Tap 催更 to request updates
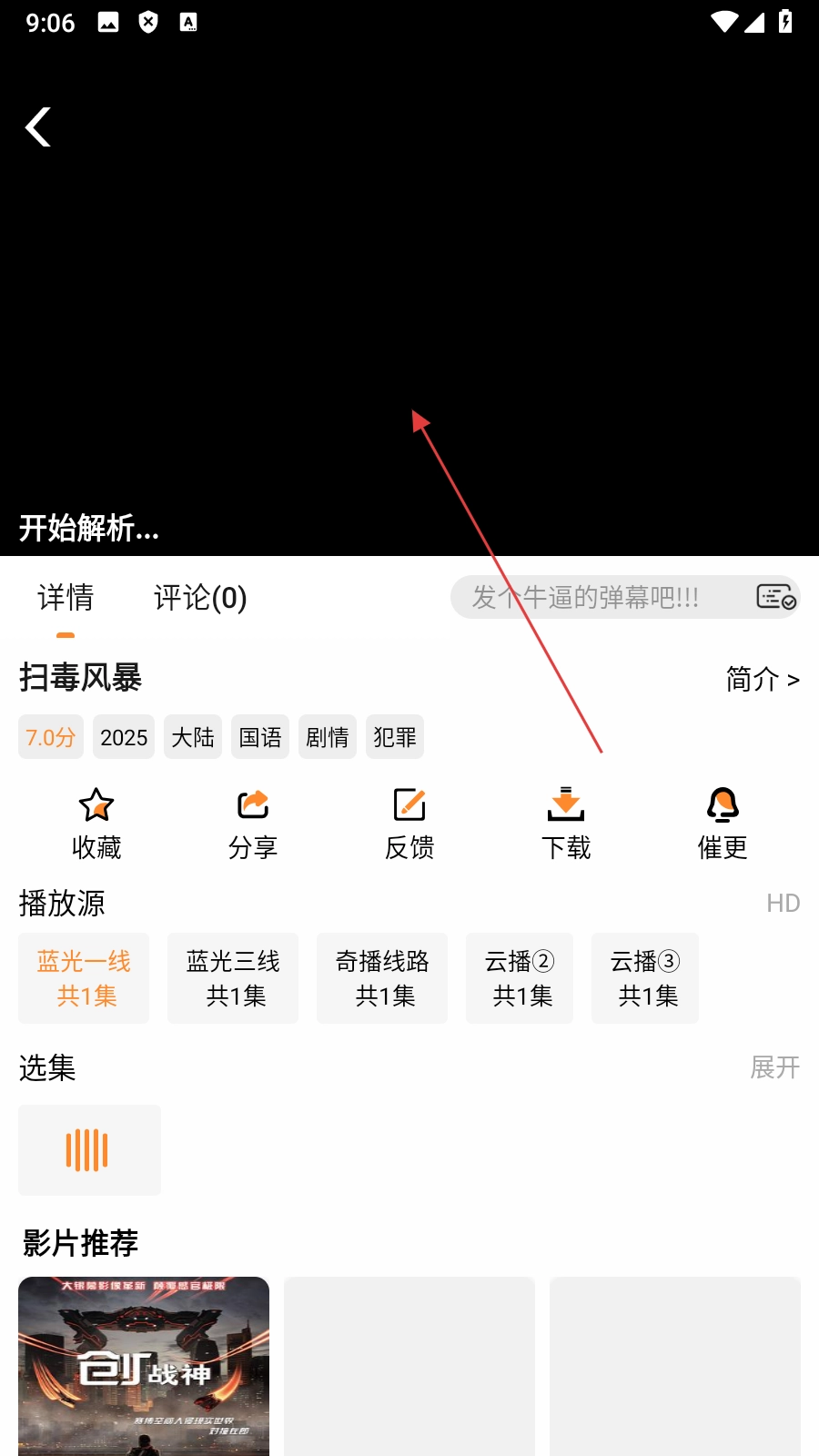Screen dimensions: 819x1456 [723, 824]
